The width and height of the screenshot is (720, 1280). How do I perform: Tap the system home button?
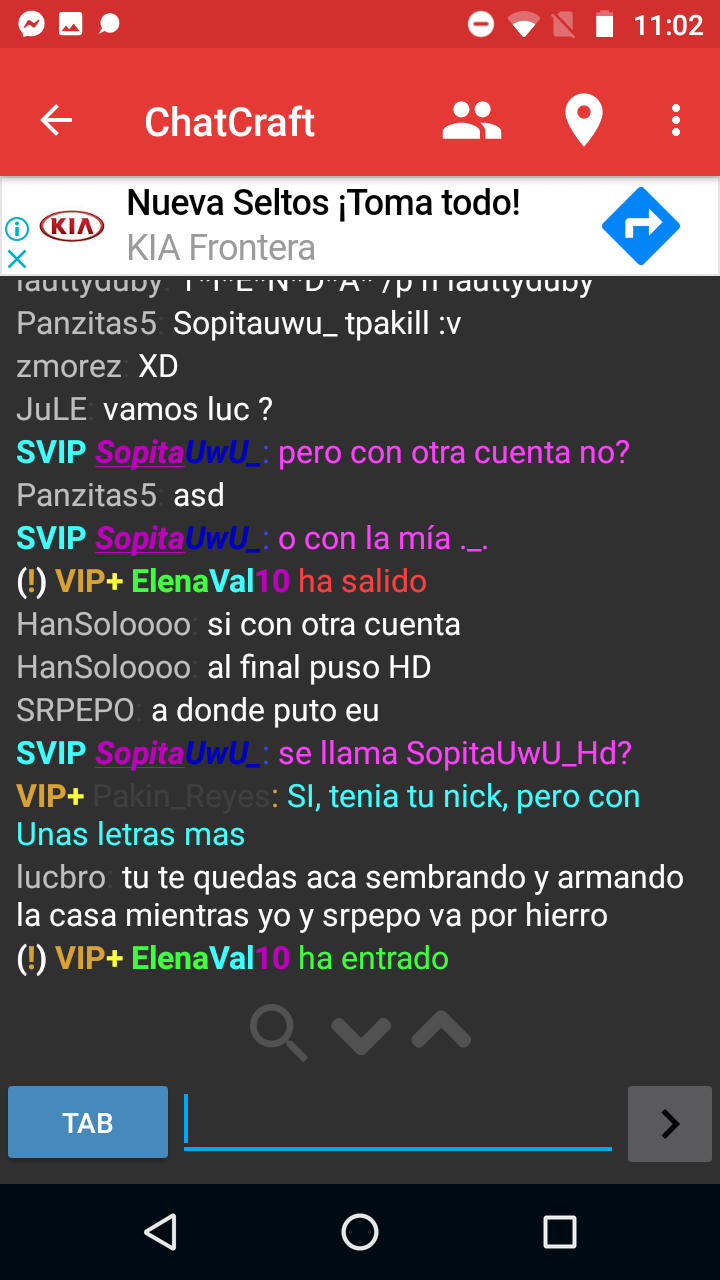click(x=360, y=1232)
